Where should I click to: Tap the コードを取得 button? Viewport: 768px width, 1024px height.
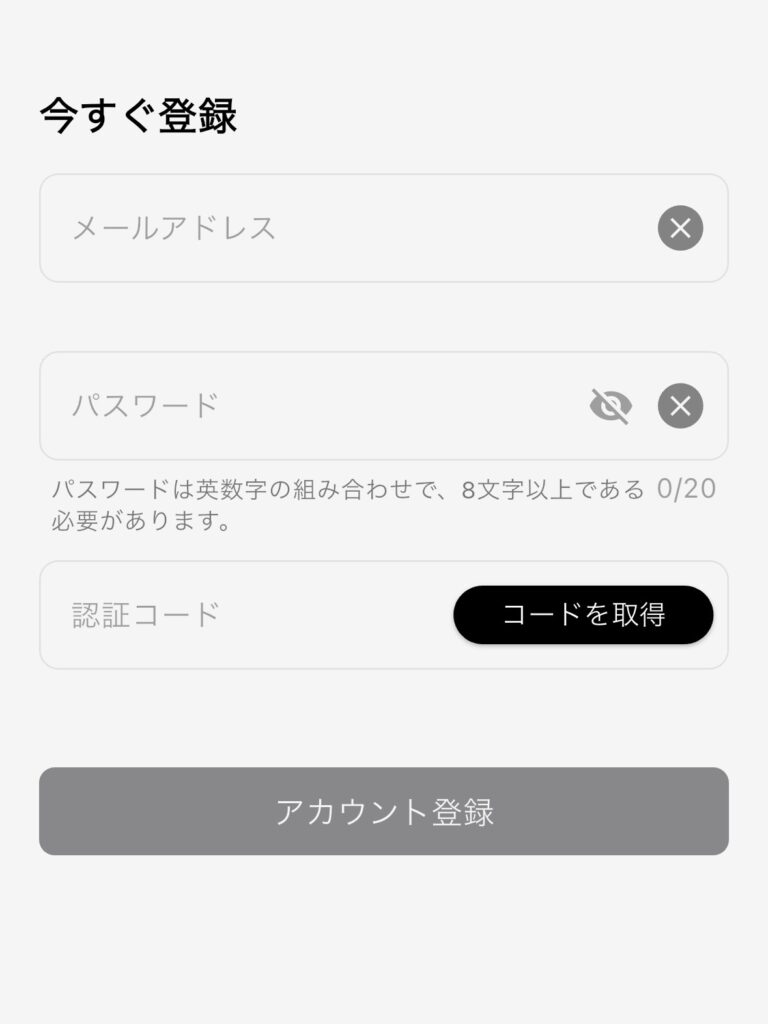[x=583, y=614]
